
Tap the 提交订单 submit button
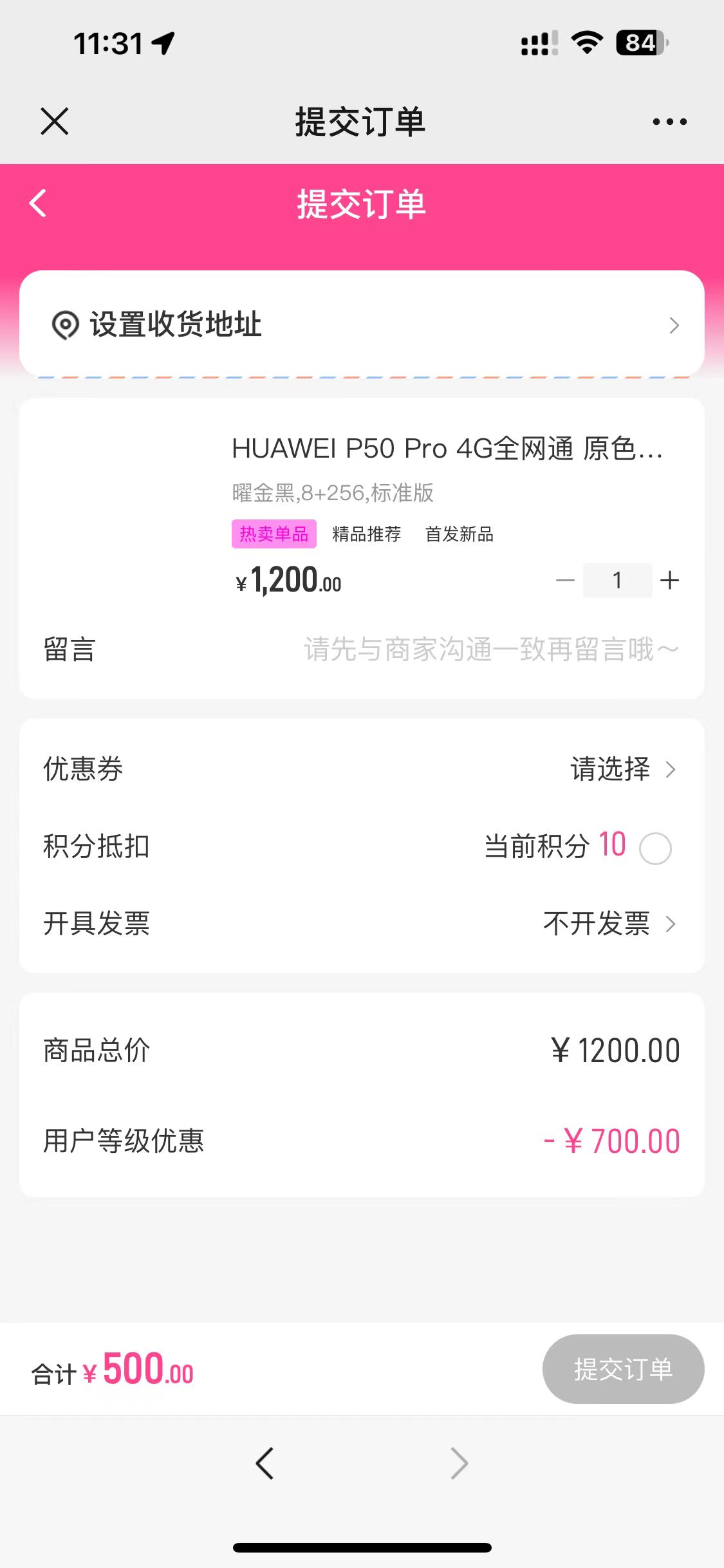[x=622, y=1369]
